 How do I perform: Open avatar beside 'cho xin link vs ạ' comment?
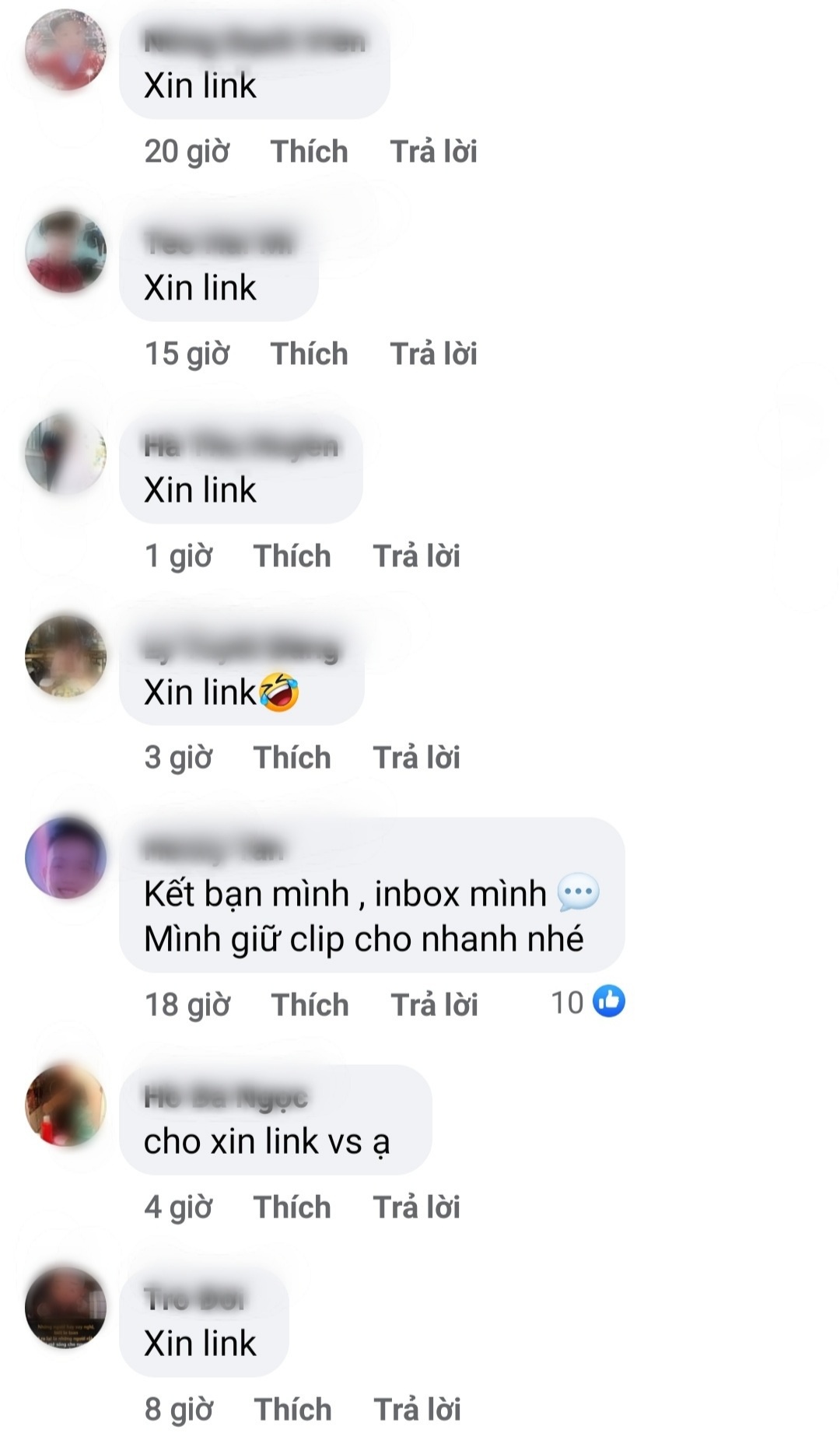point(65,1105)
